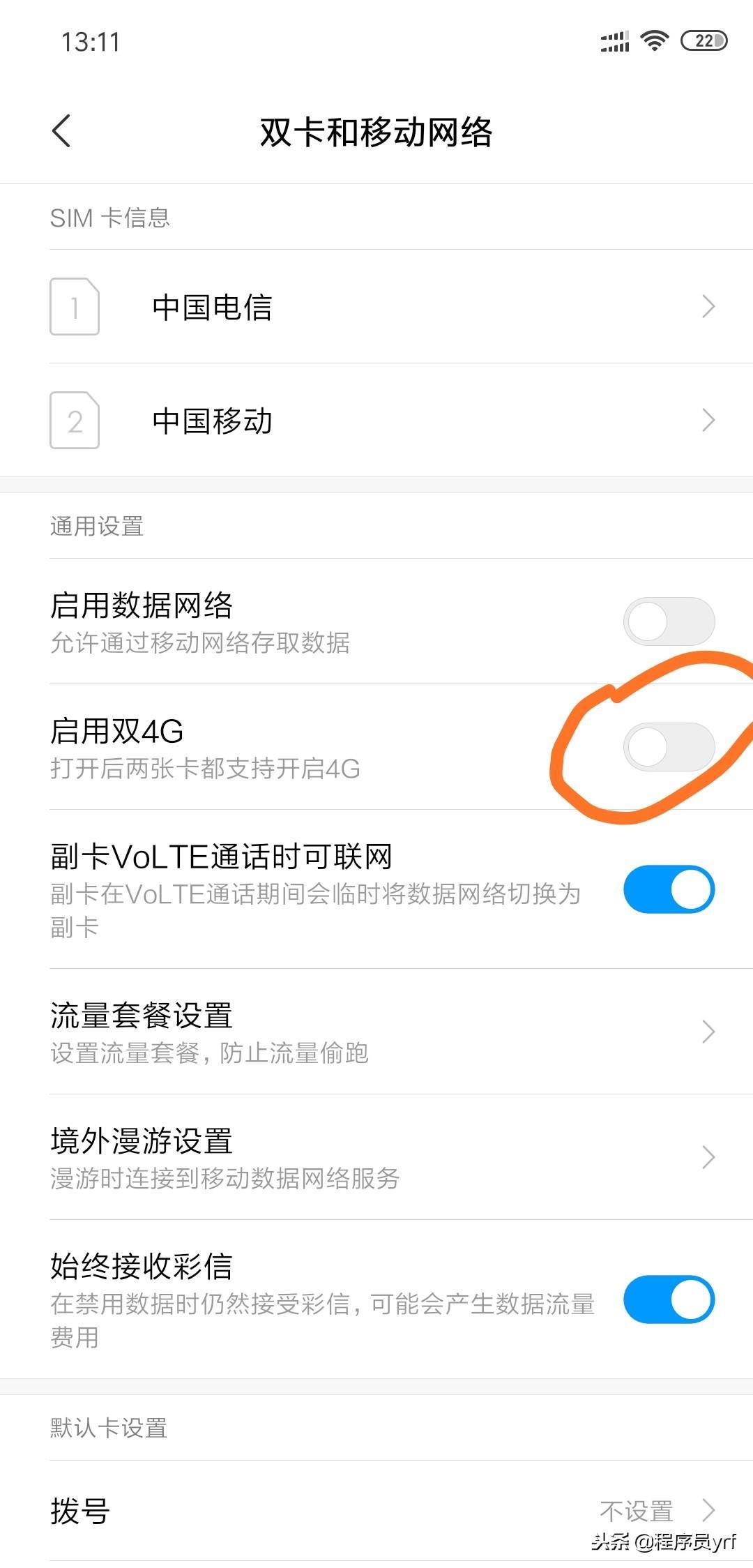
Task: Turn on 启用双4G toggle
Action: (669, 747)
